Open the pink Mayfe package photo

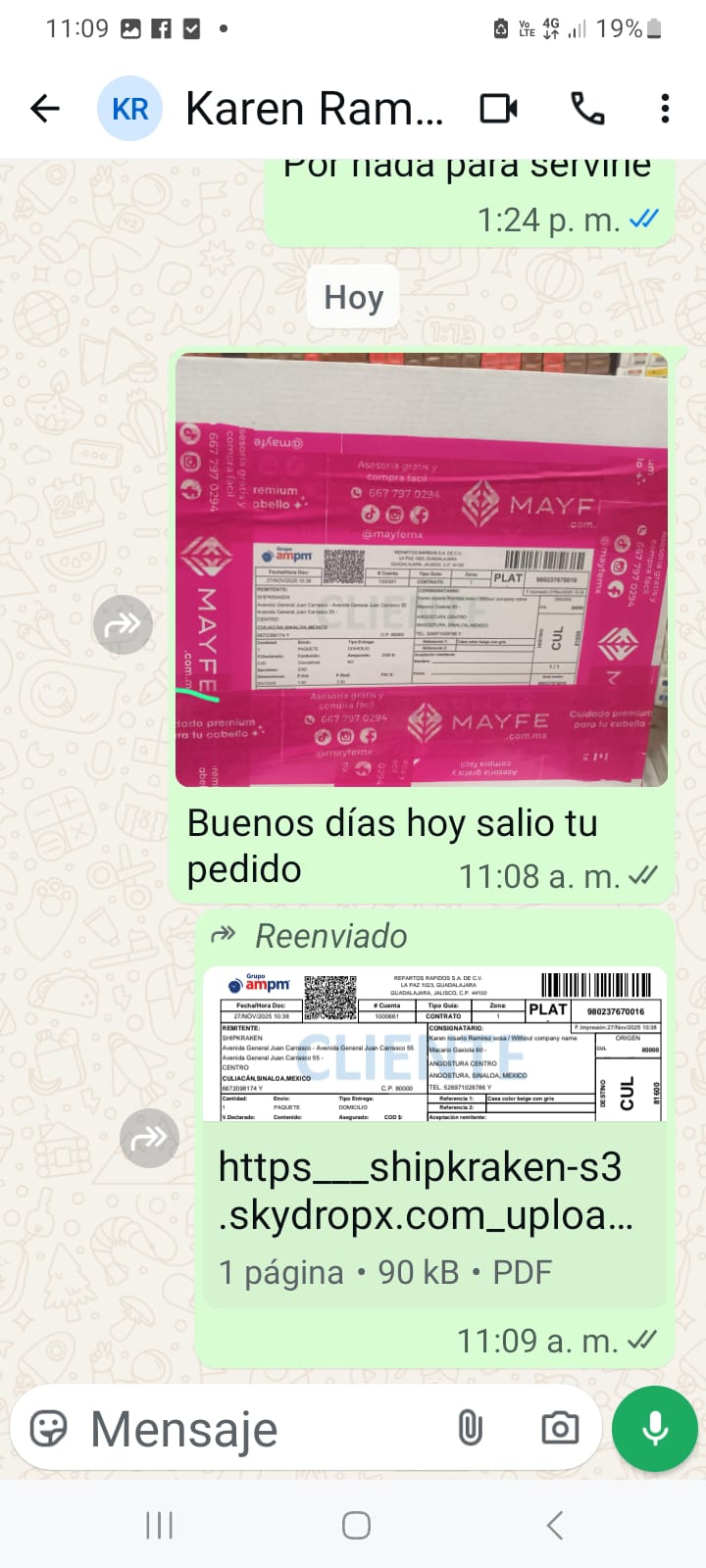422,569
